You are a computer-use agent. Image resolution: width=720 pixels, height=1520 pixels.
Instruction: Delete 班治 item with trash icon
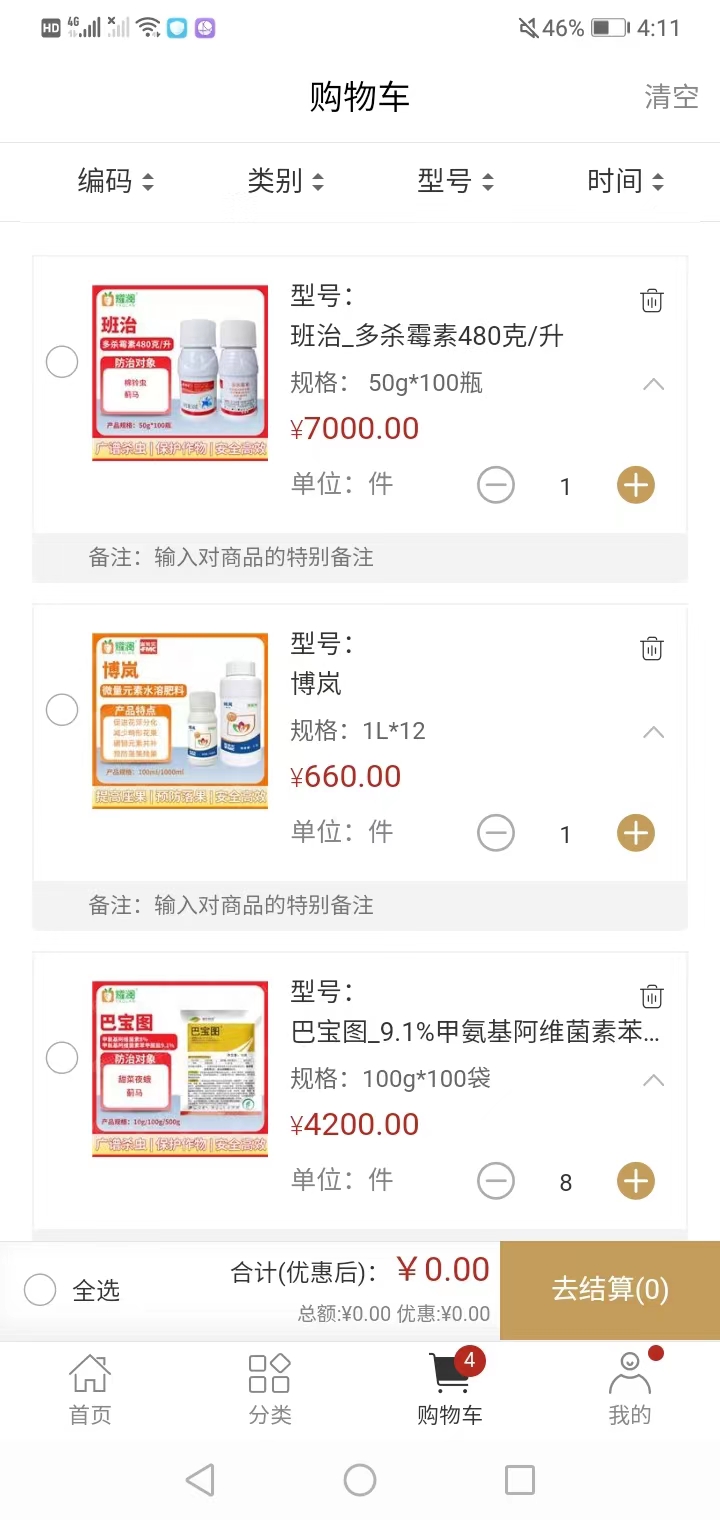(x=652, y=300)
